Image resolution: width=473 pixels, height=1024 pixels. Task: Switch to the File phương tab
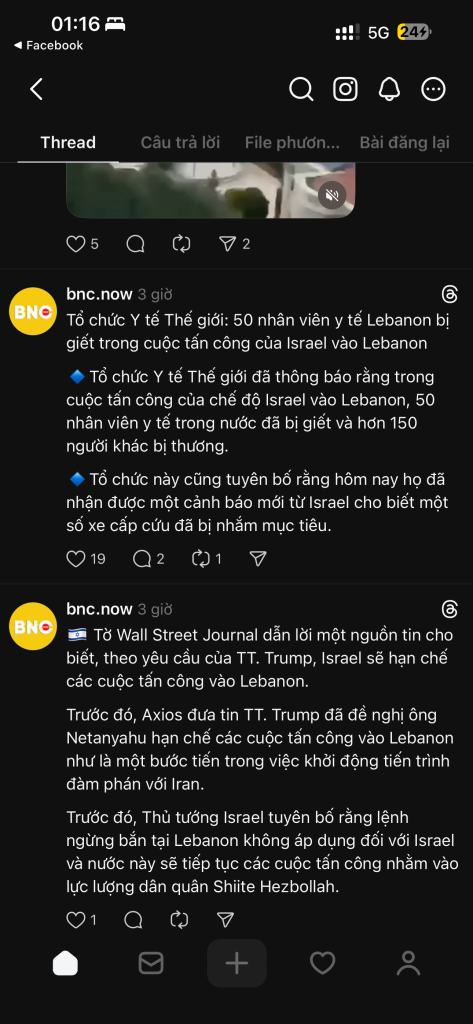point(292,142)
